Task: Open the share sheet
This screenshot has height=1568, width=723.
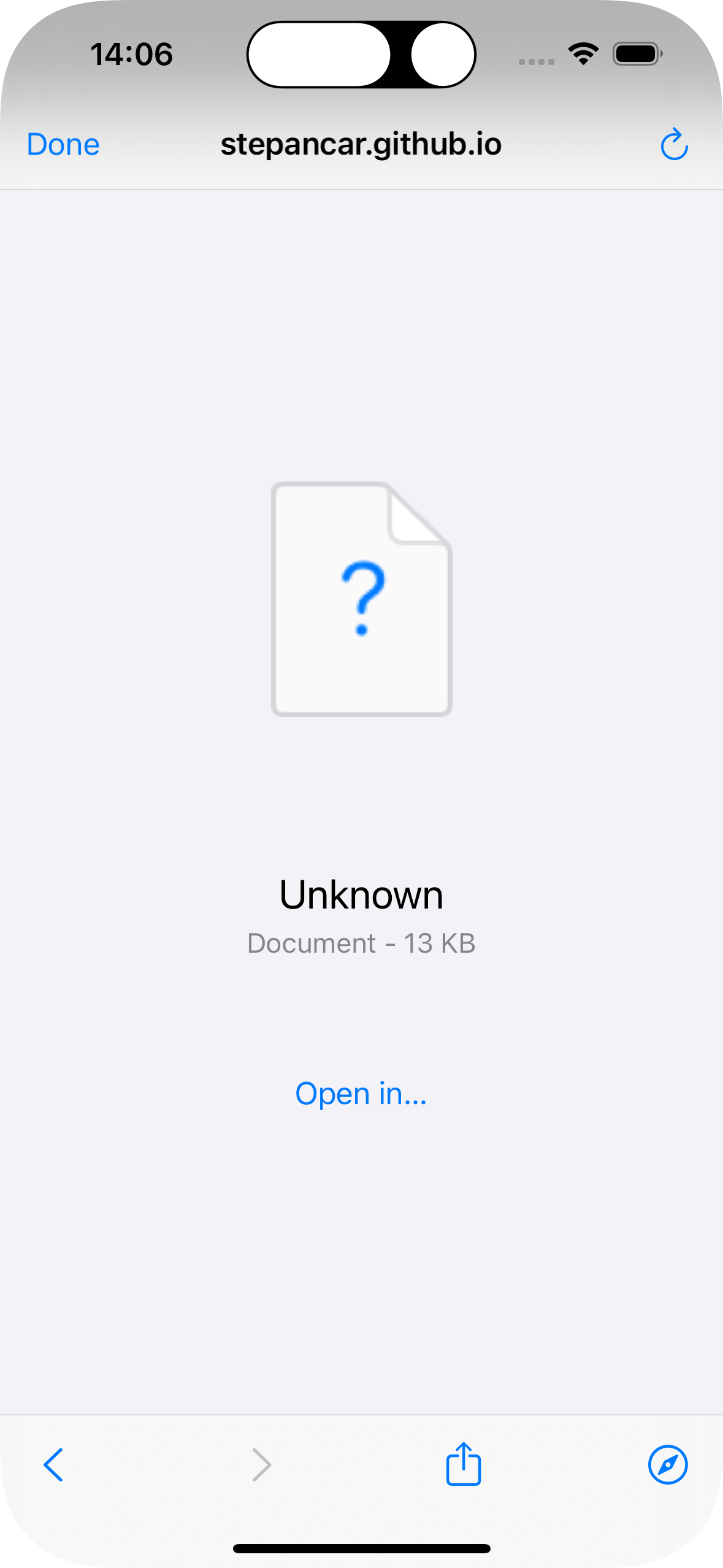Action: click(x=463, y=1464)
